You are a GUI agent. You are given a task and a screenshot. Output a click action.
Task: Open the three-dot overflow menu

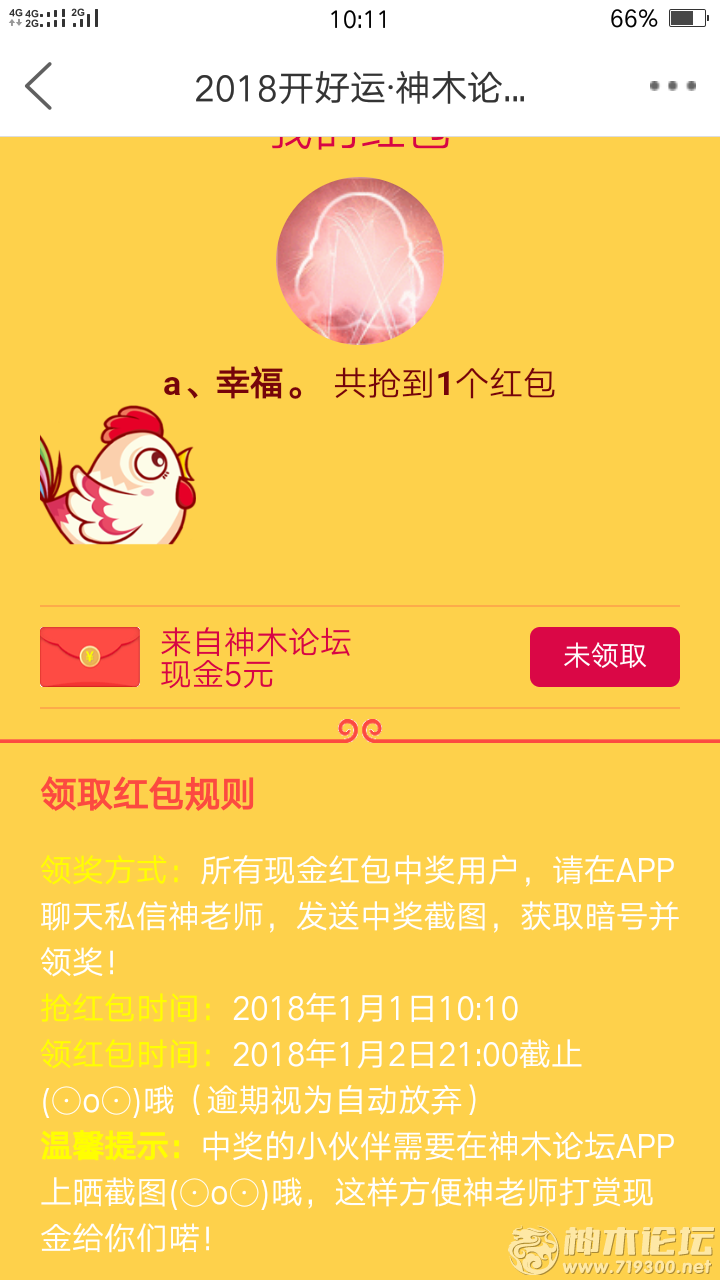point(672,87)
